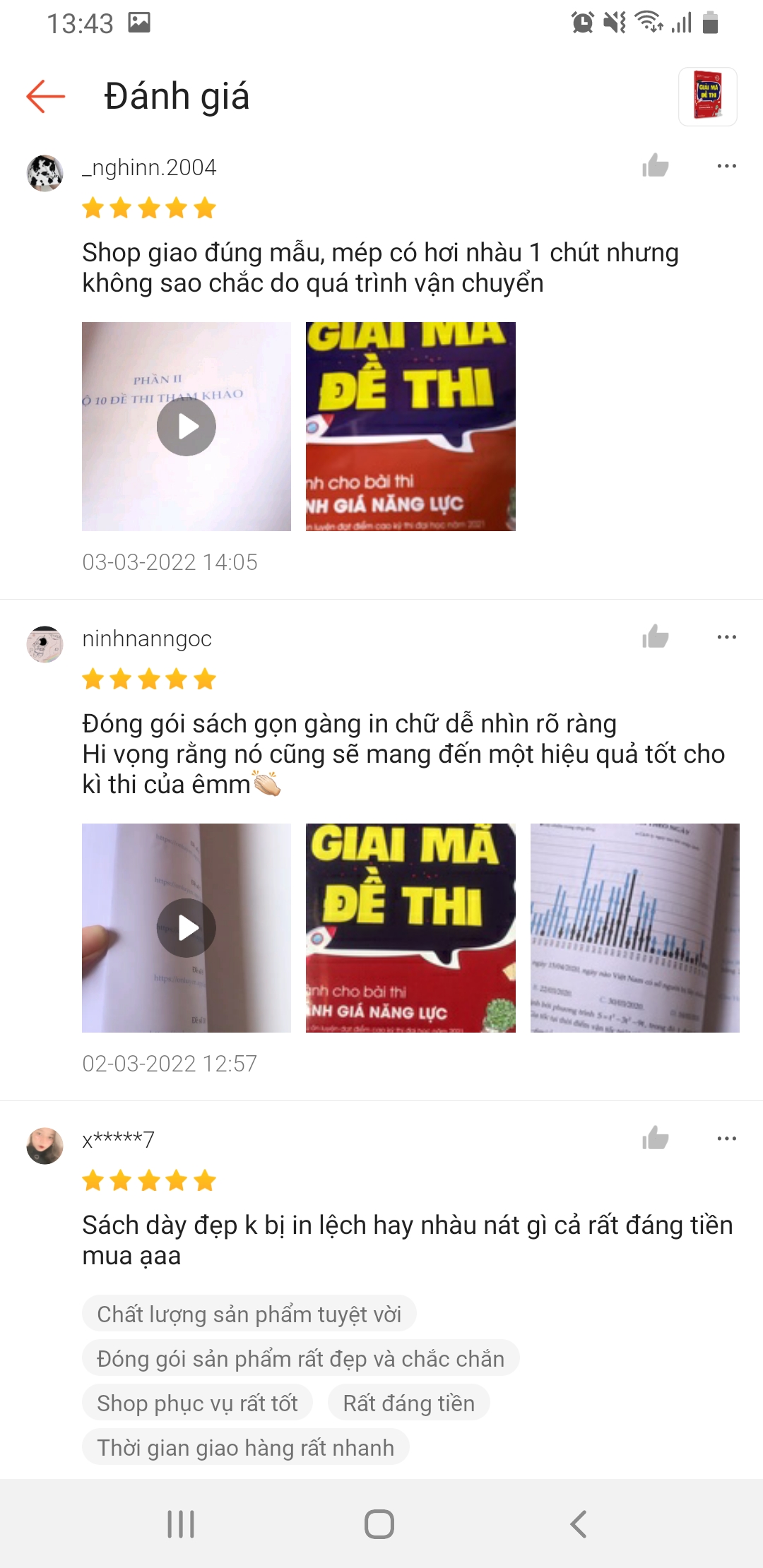The width and height of the screenshot is (763, 1568).
Task: Open more options for x*****7's review
Action: [x=726, y=1138]
